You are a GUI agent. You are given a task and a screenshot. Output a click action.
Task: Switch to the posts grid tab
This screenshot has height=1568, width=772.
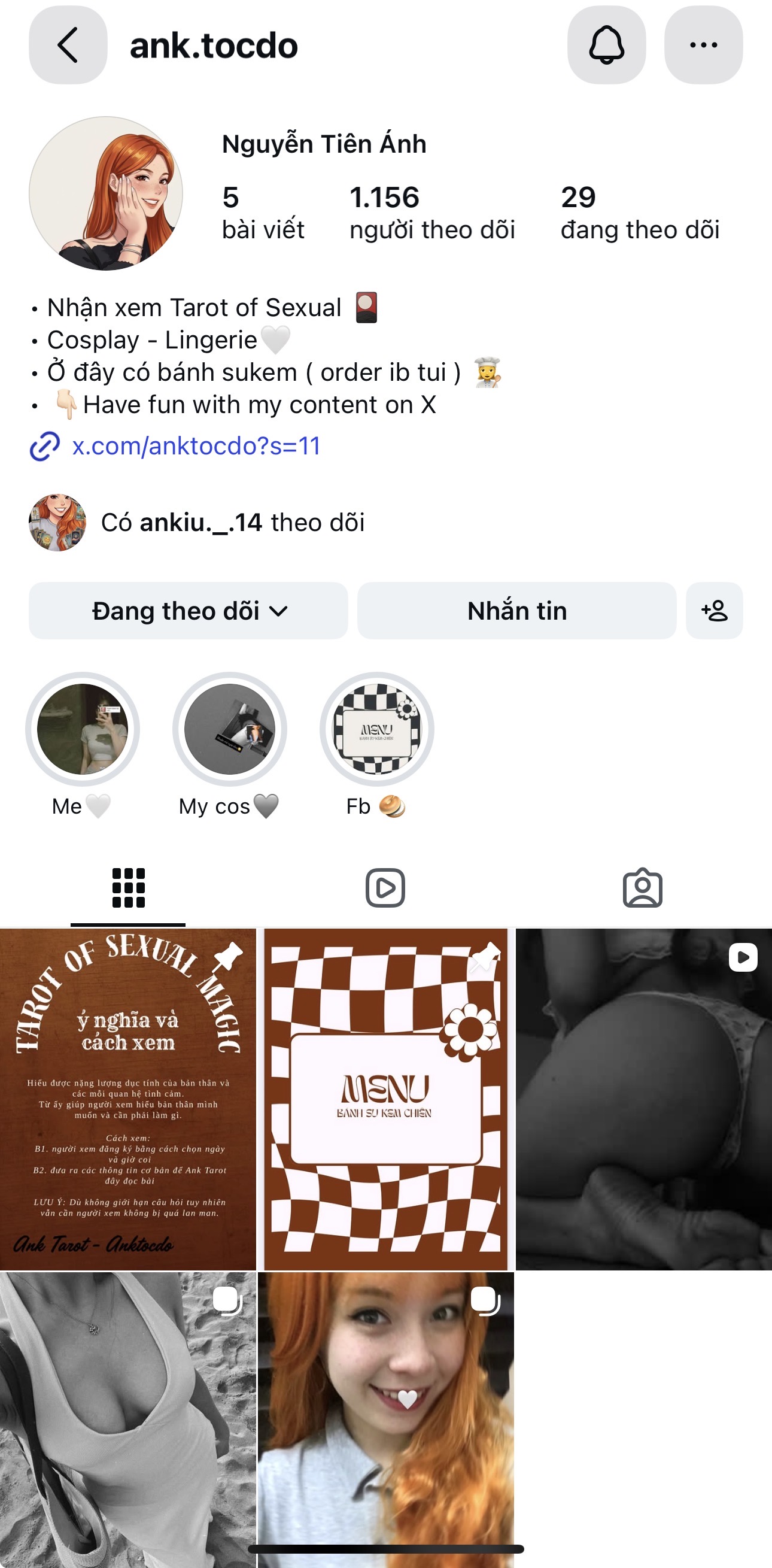[x=128, y=888]
